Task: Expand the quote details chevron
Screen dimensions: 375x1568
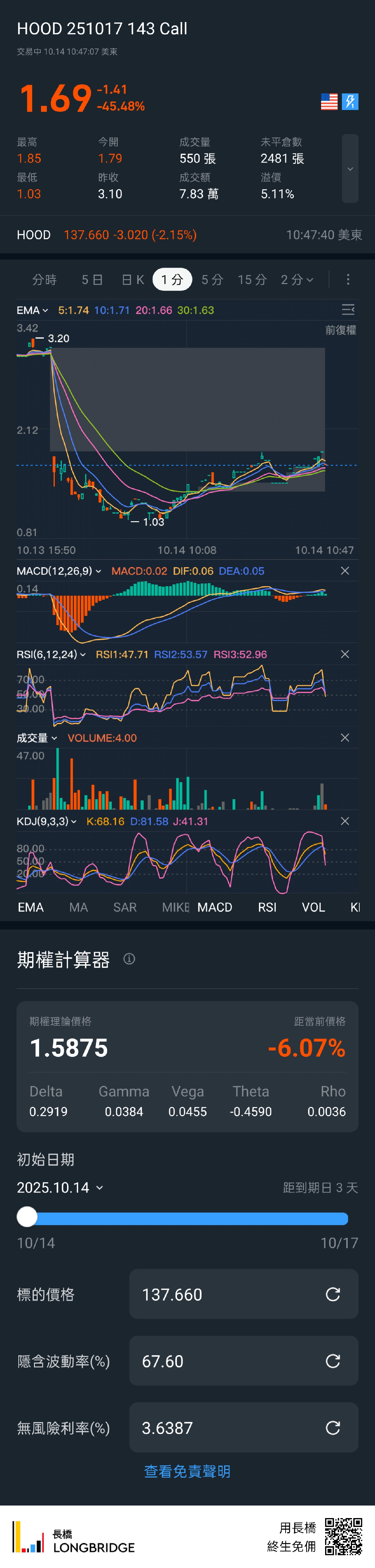Action: point(349,169)
